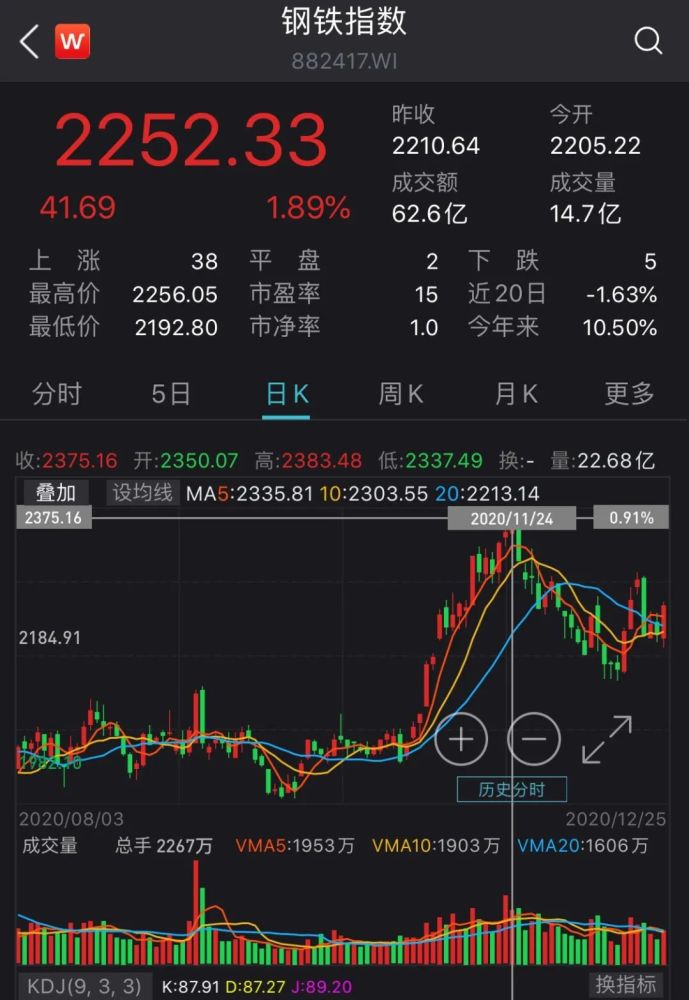
Task: Open the 更多 chart options
Action: 630,394
